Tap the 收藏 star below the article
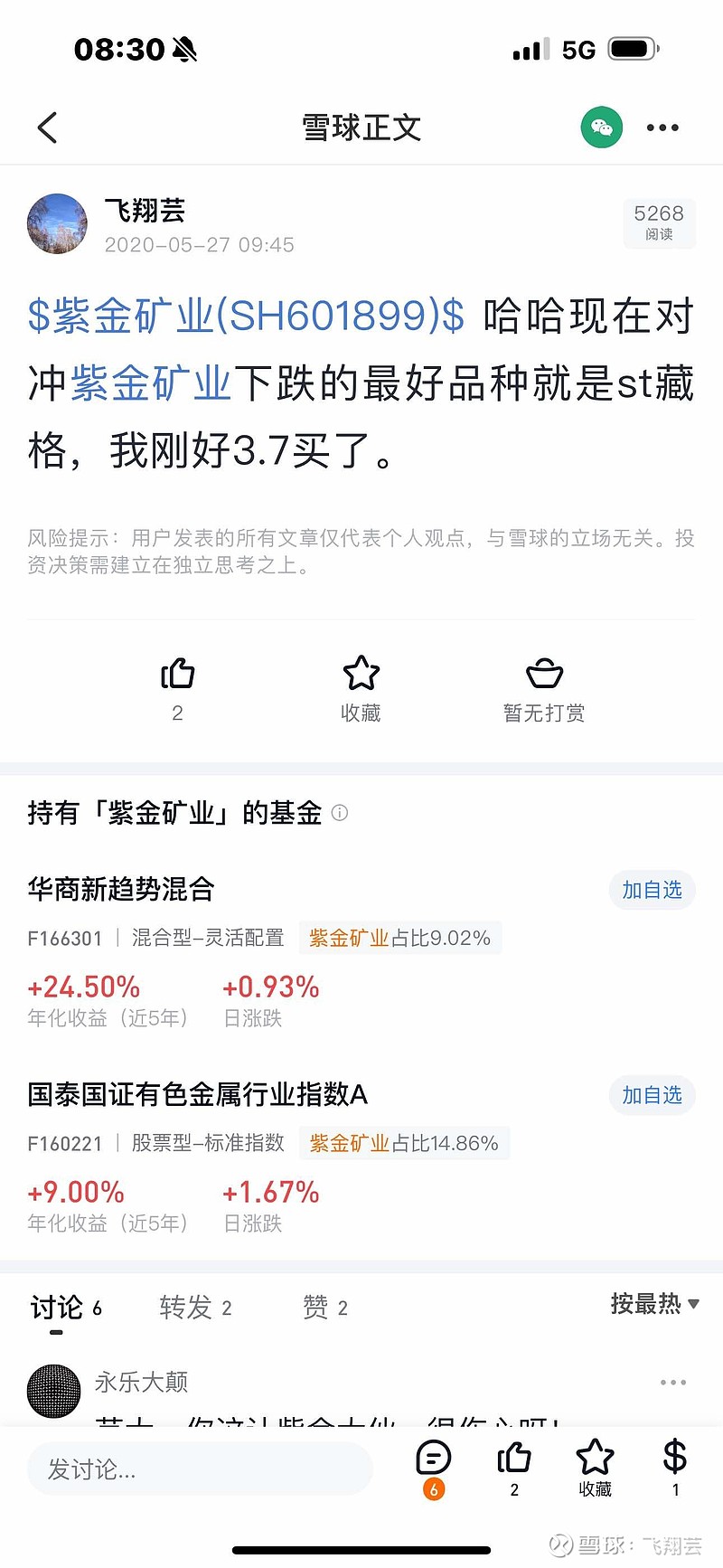 361,673
